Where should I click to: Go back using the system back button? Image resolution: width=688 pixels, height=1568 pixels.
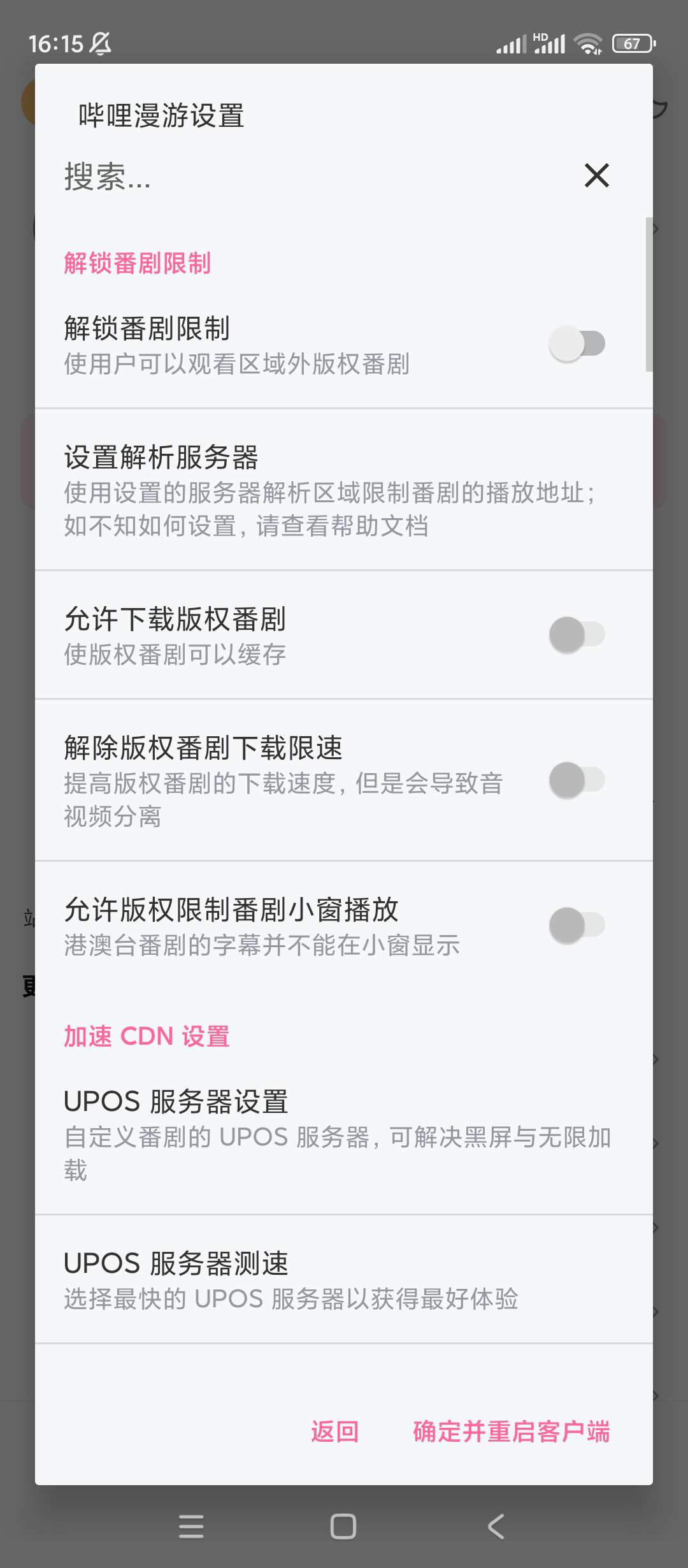[x=496, y=1527]
